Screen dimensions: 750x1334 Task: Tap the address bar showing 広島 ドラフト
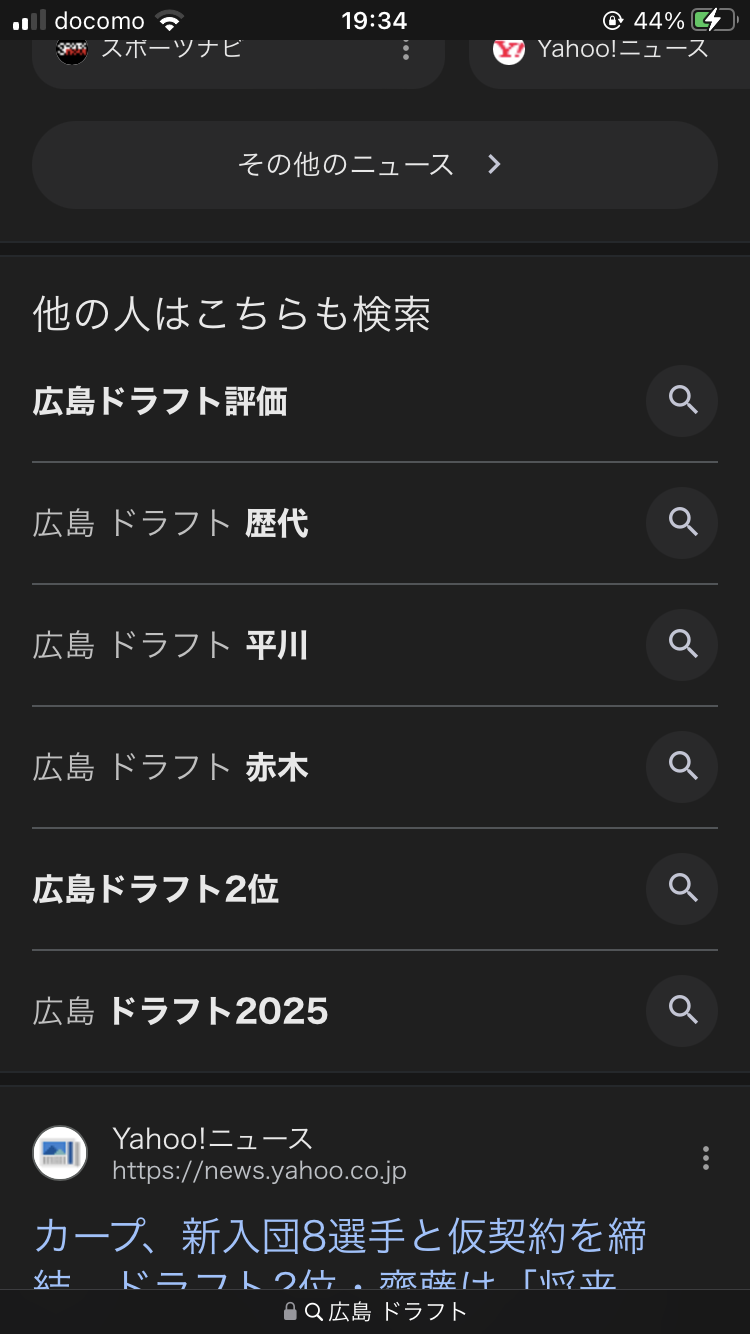(375, 1311)
